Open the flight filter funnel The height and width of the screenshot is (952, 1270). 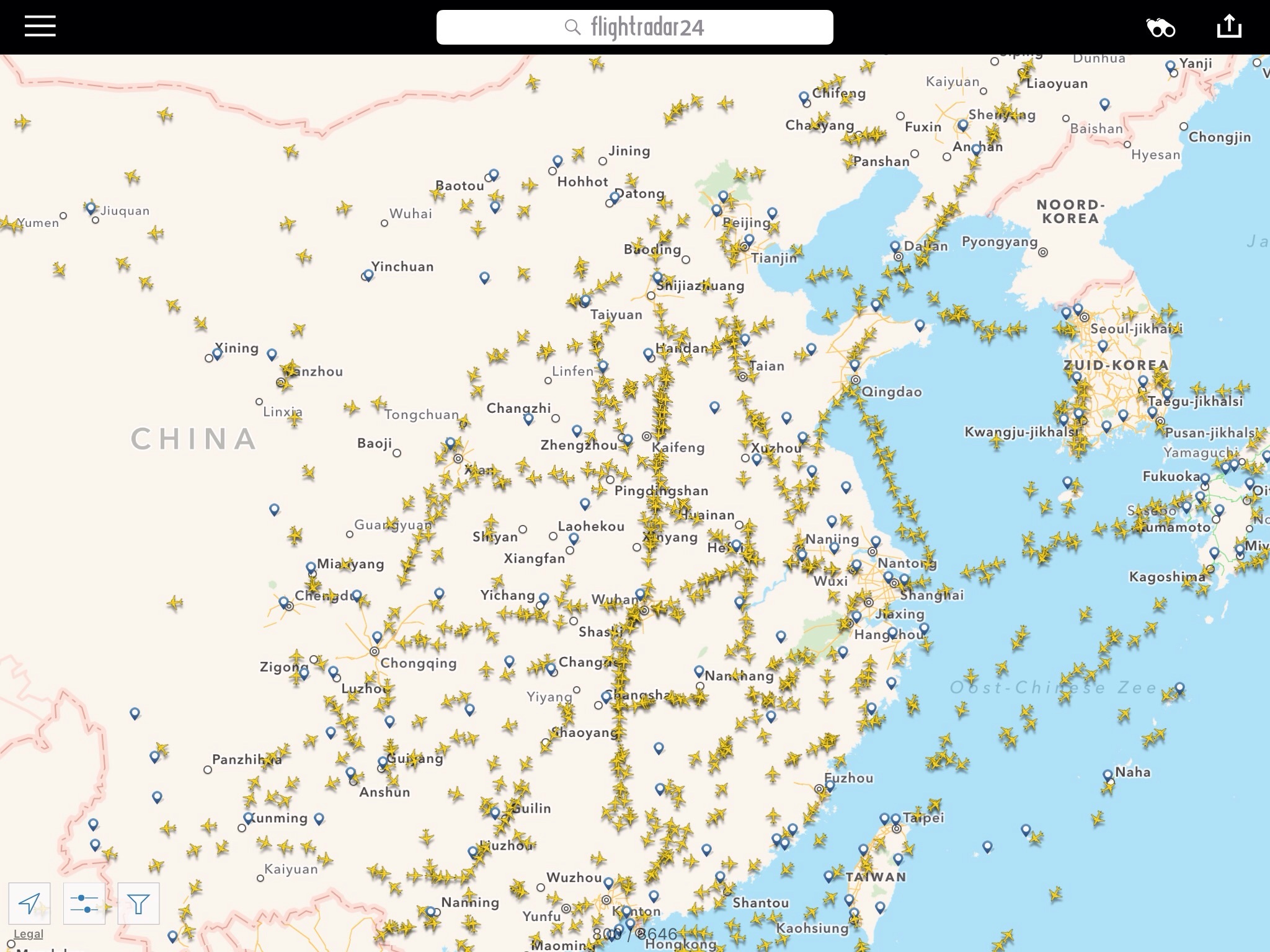pos(138,903)
